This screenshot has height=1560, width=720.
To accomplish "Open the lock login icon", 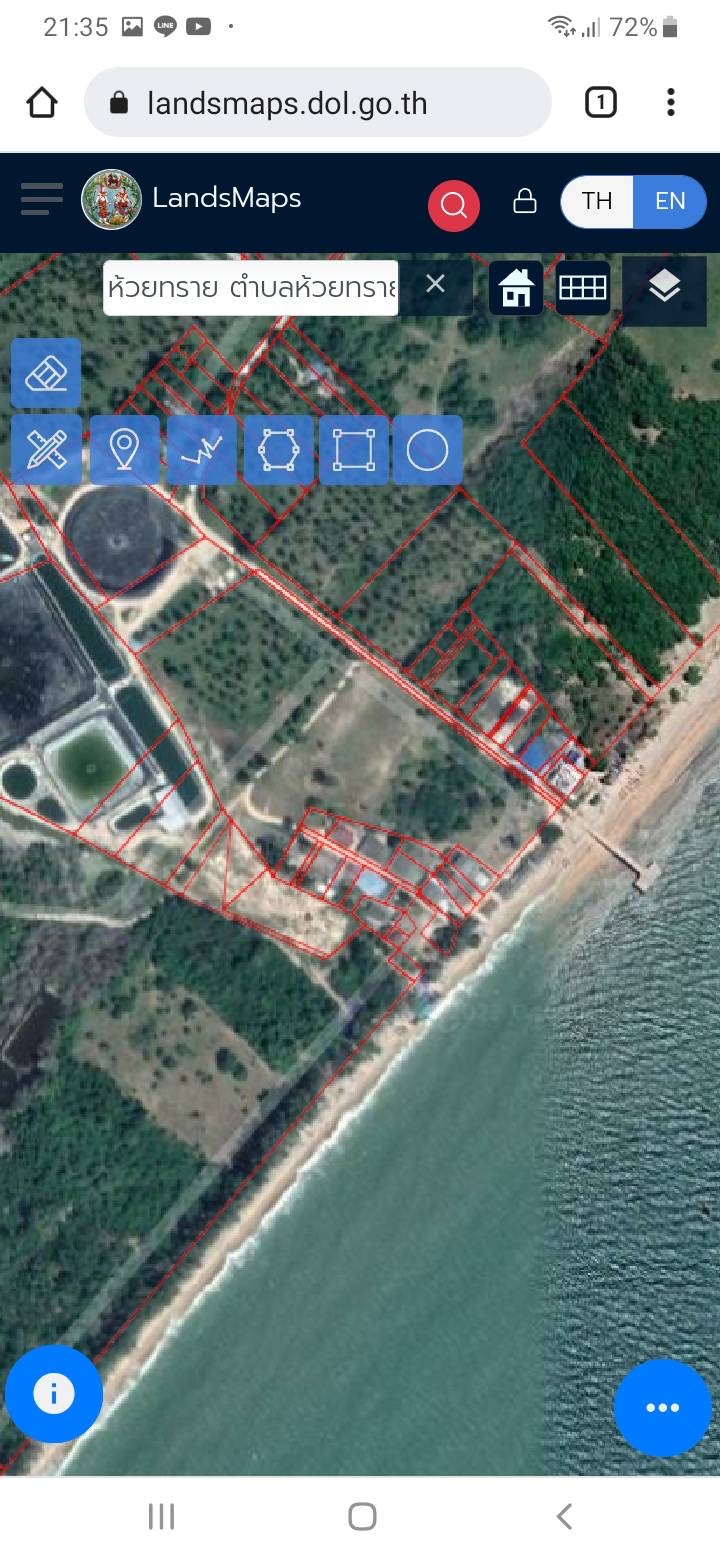I will click(524, 201).
